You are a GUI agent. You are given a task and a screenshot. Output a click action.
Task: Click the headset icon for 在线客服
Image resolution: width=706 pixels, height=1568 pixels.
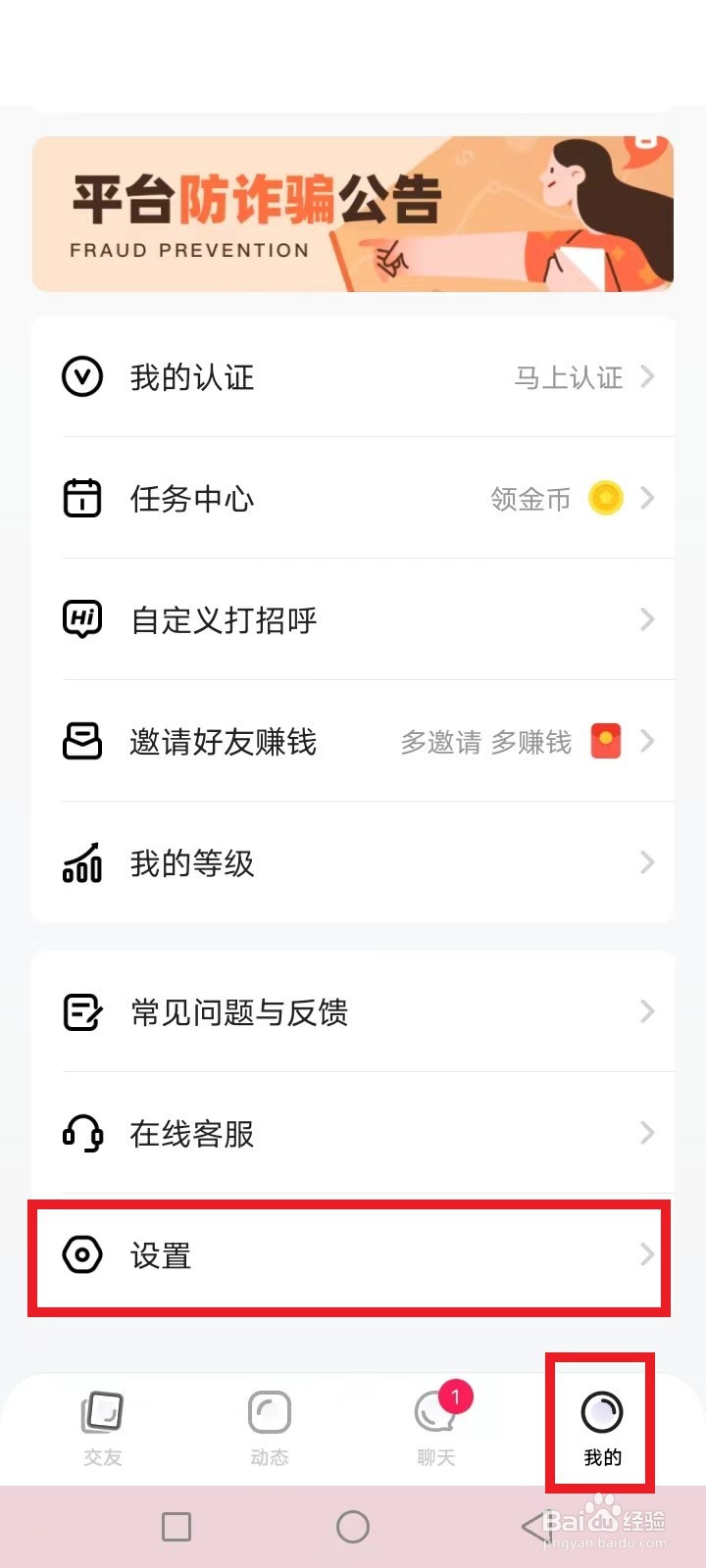81,1133
